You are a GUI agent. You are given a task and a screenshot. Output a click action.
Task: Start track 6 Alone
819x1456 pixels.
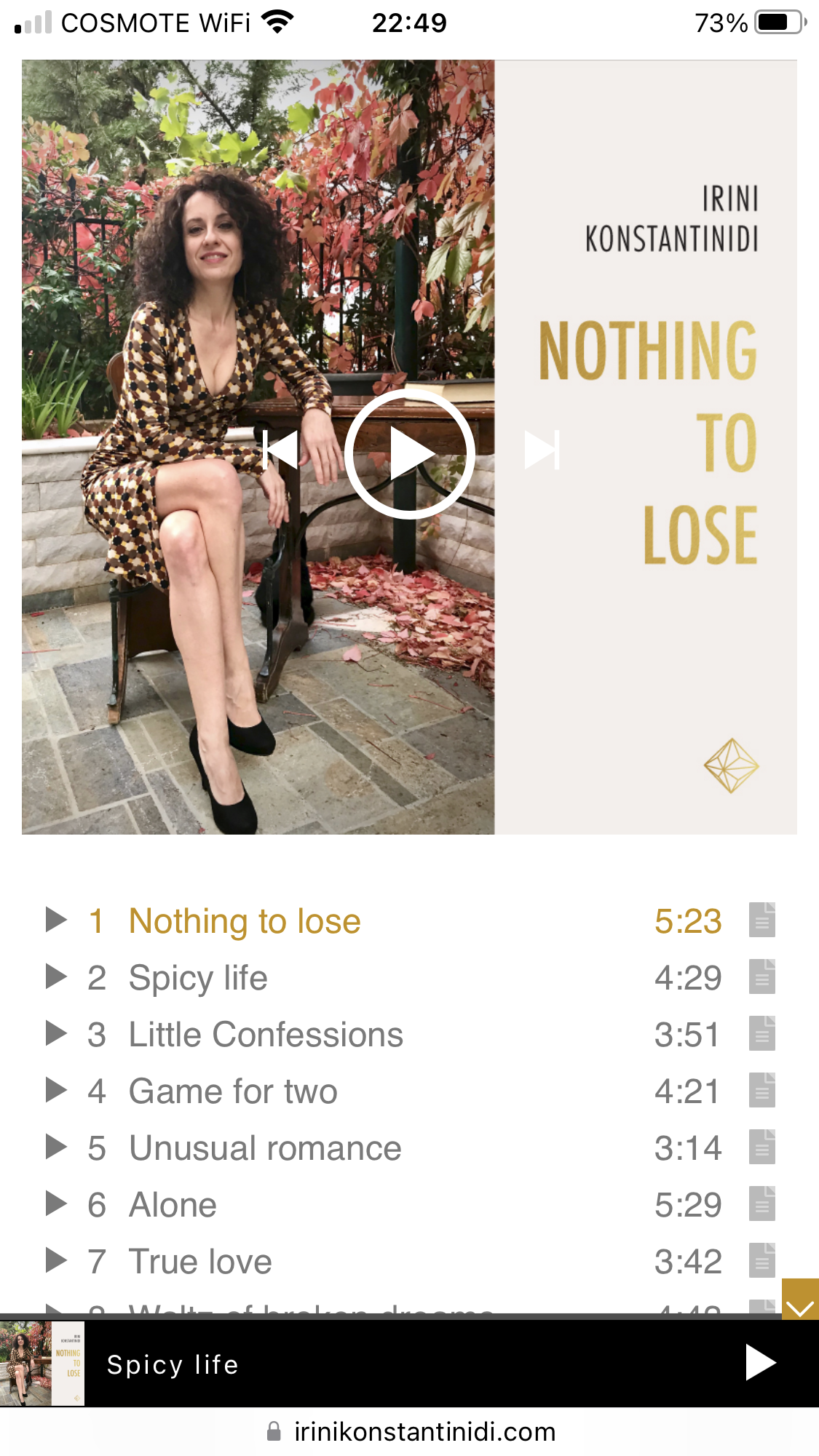(x=56, y=1204)
